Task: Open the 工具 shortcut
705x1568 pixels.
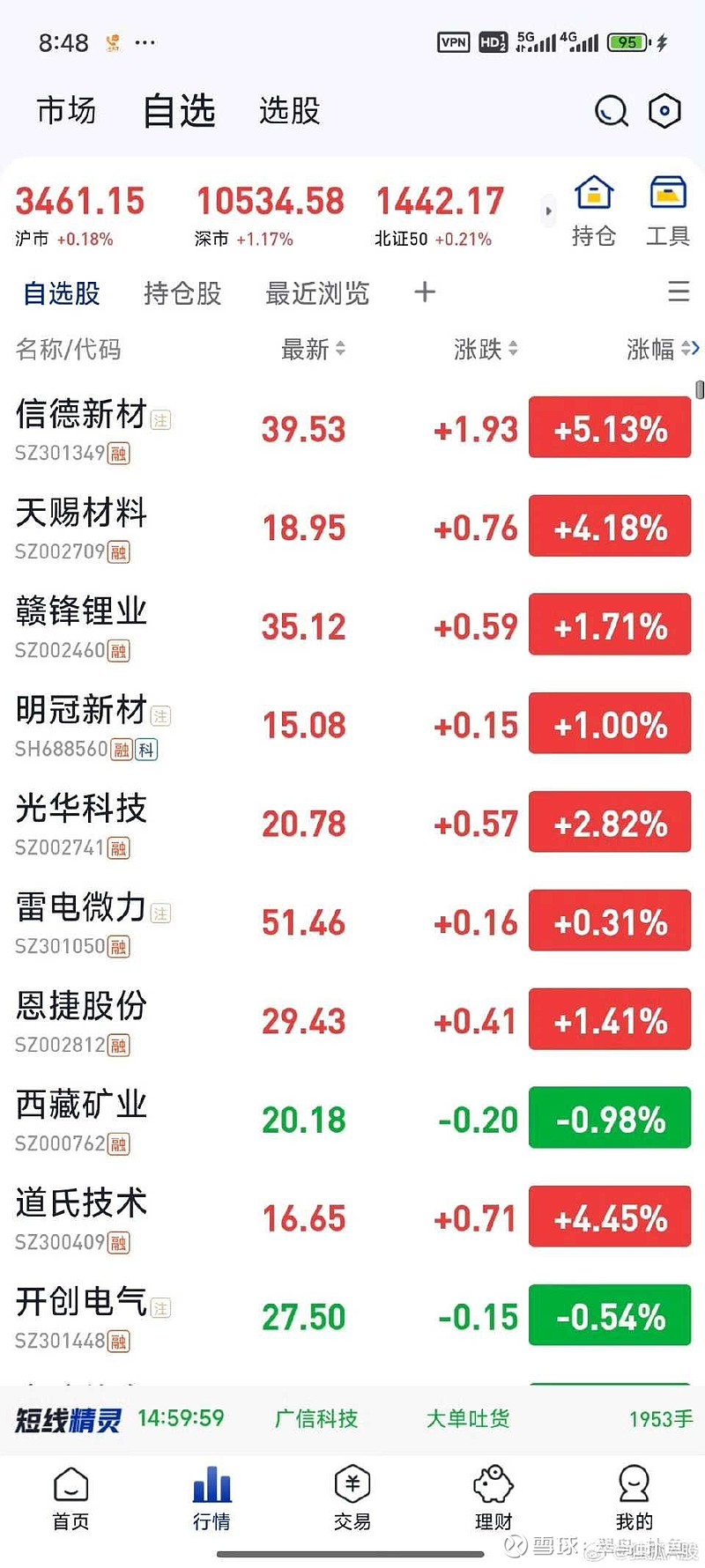Action: pos(668,211)
